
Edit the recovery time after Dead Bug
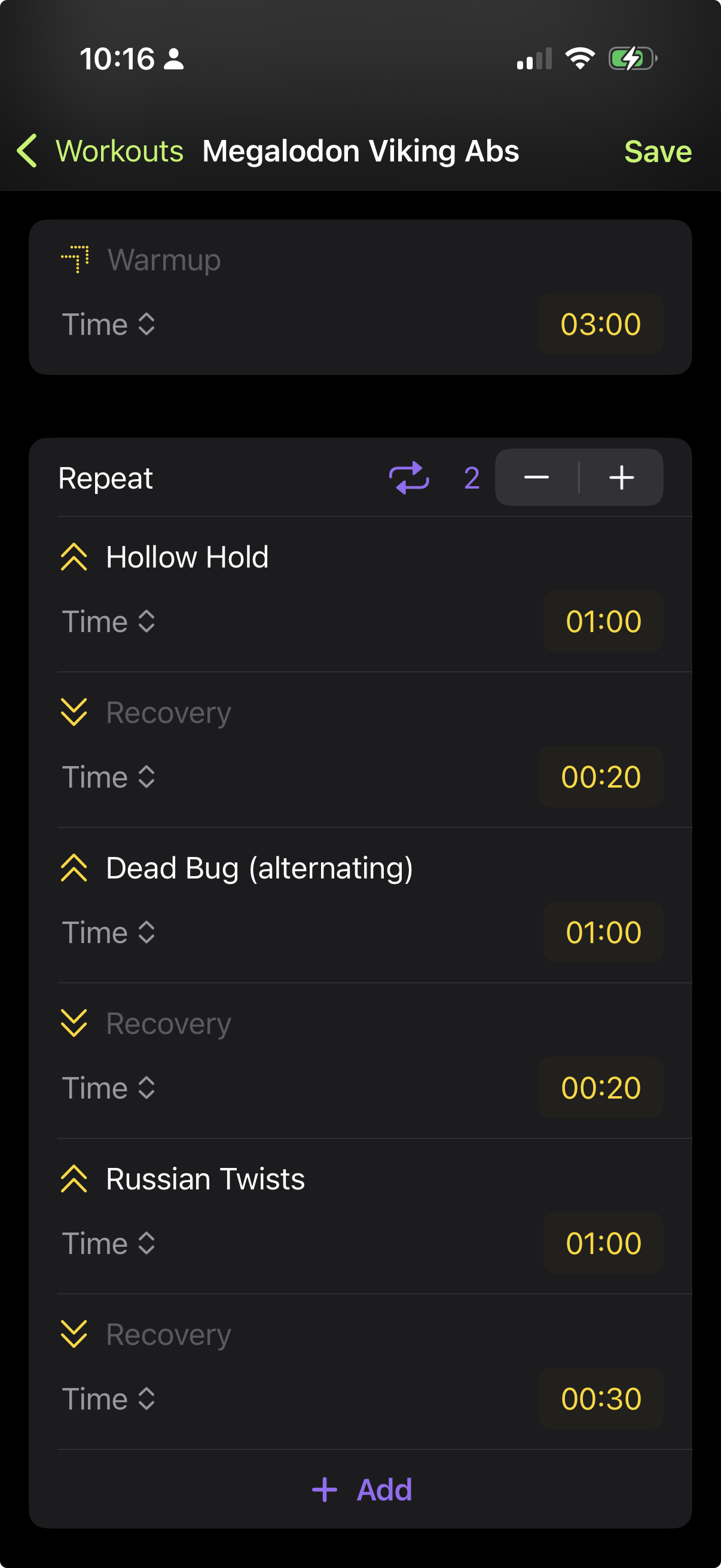[601, 1088]
